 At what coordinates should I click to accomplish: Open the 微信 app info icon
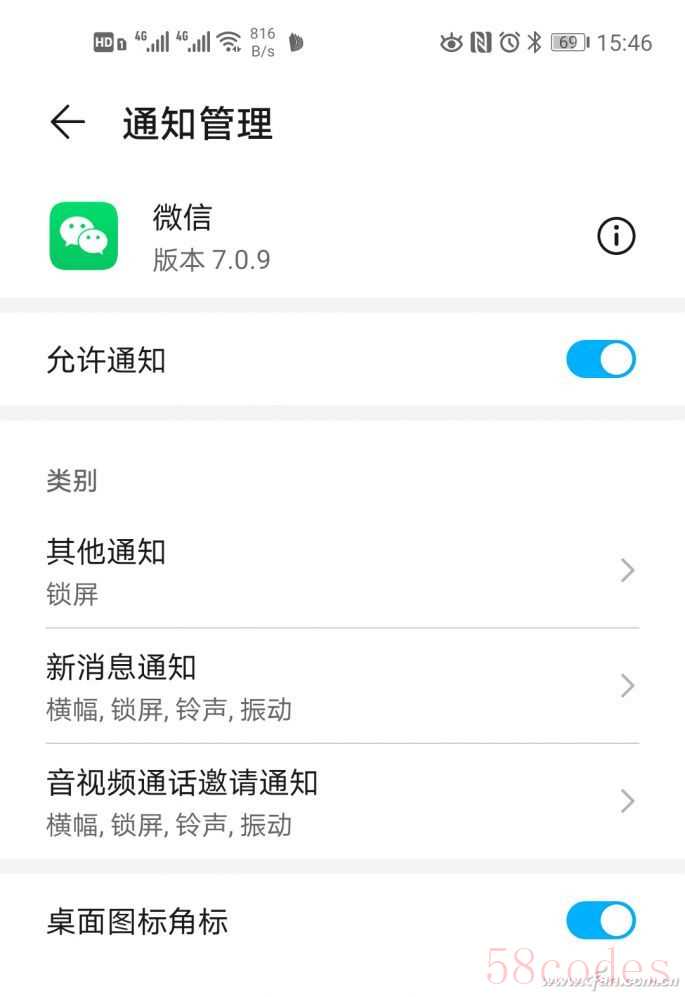pos(616,236)
